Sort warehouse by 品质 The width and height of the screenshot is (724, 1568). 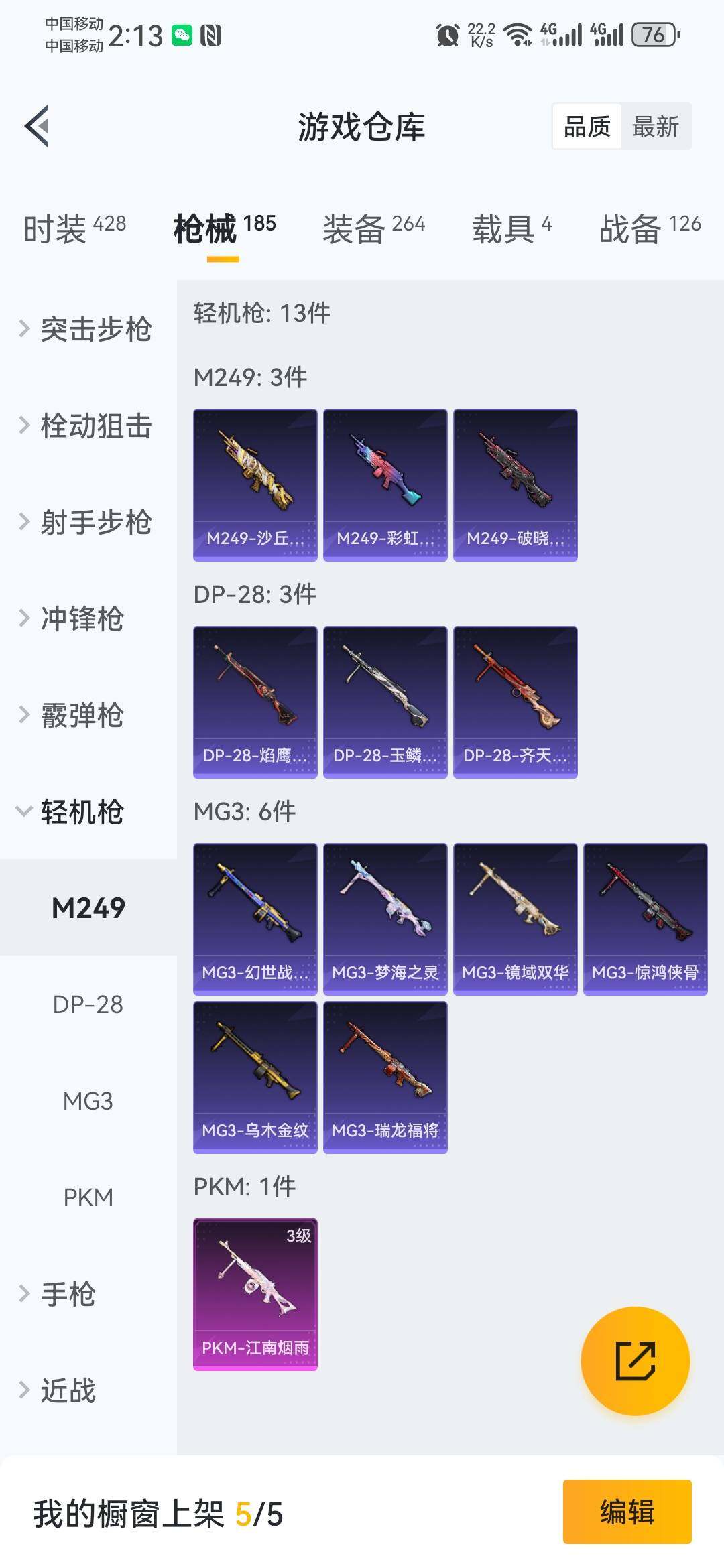pos(587,126)
